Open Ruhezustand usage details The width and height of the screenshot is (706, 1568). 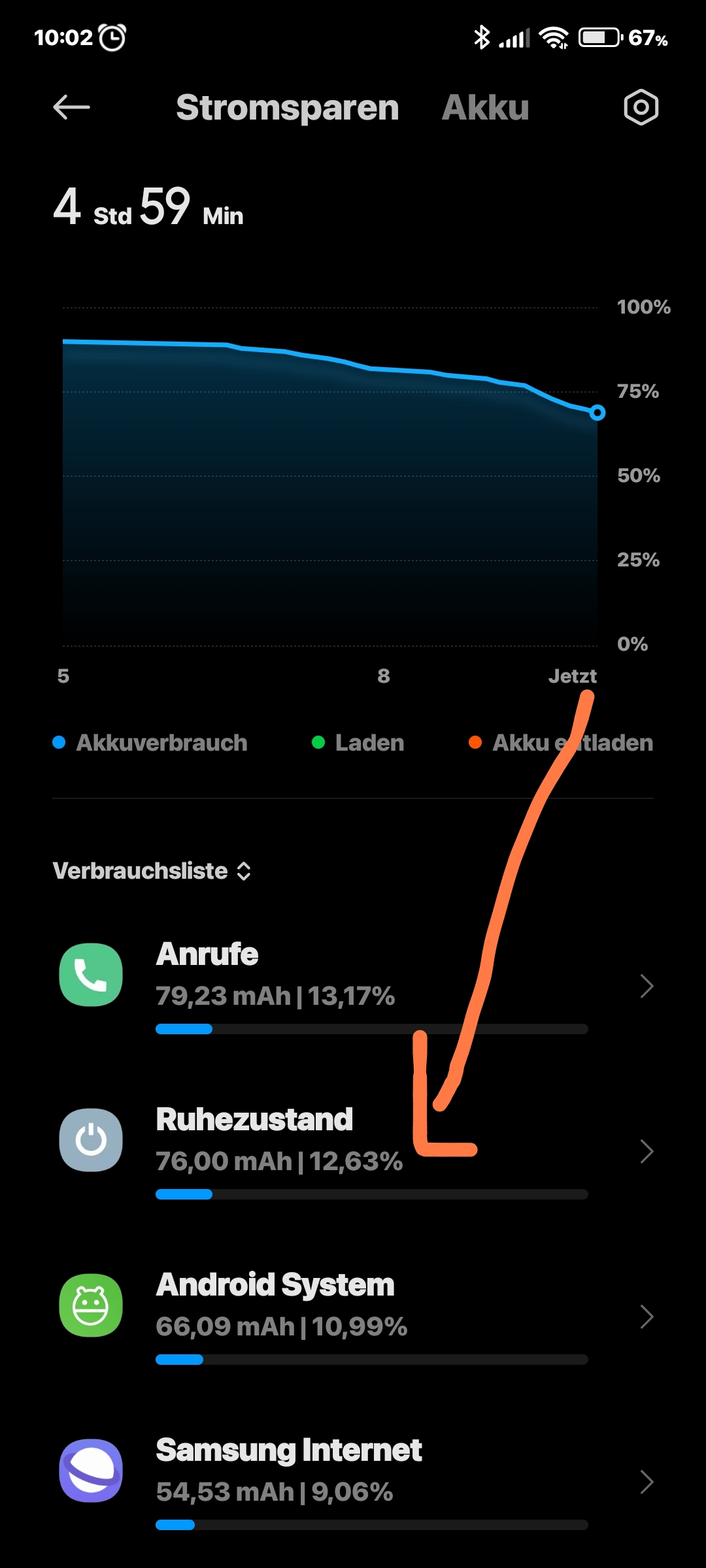coord(353,1152)
